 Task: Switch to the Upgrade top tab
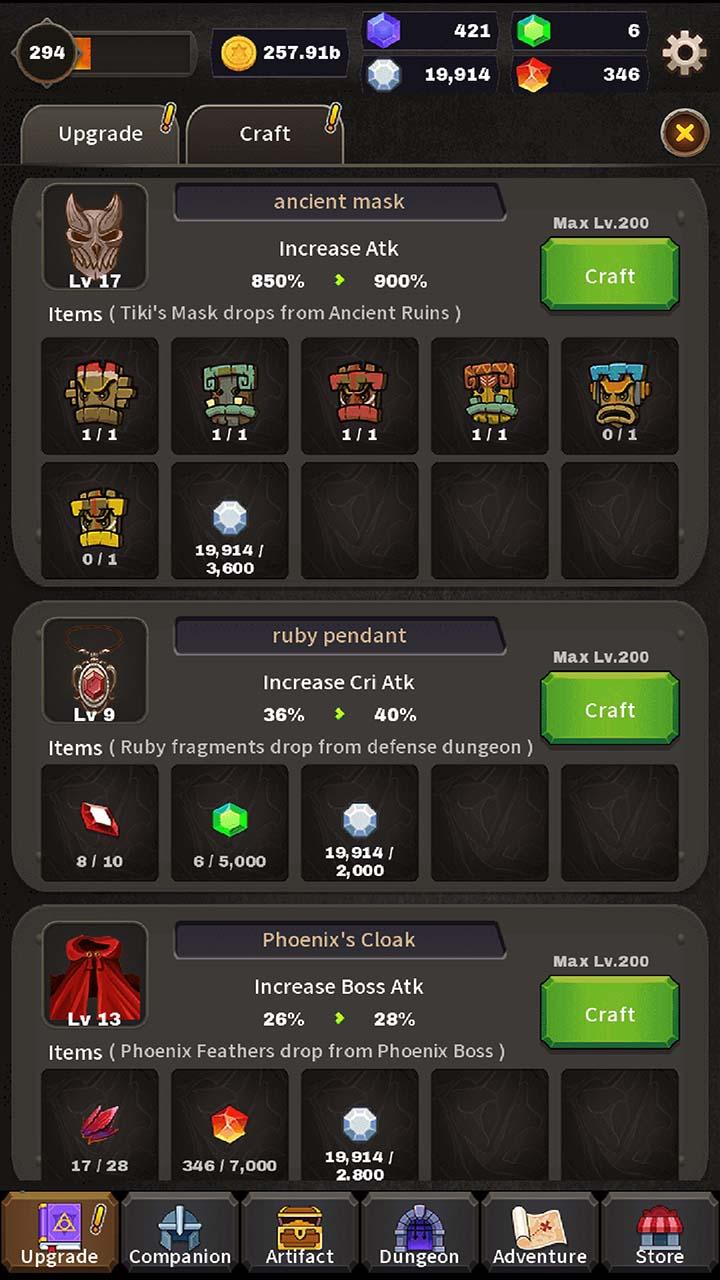(x=100, y=134)
